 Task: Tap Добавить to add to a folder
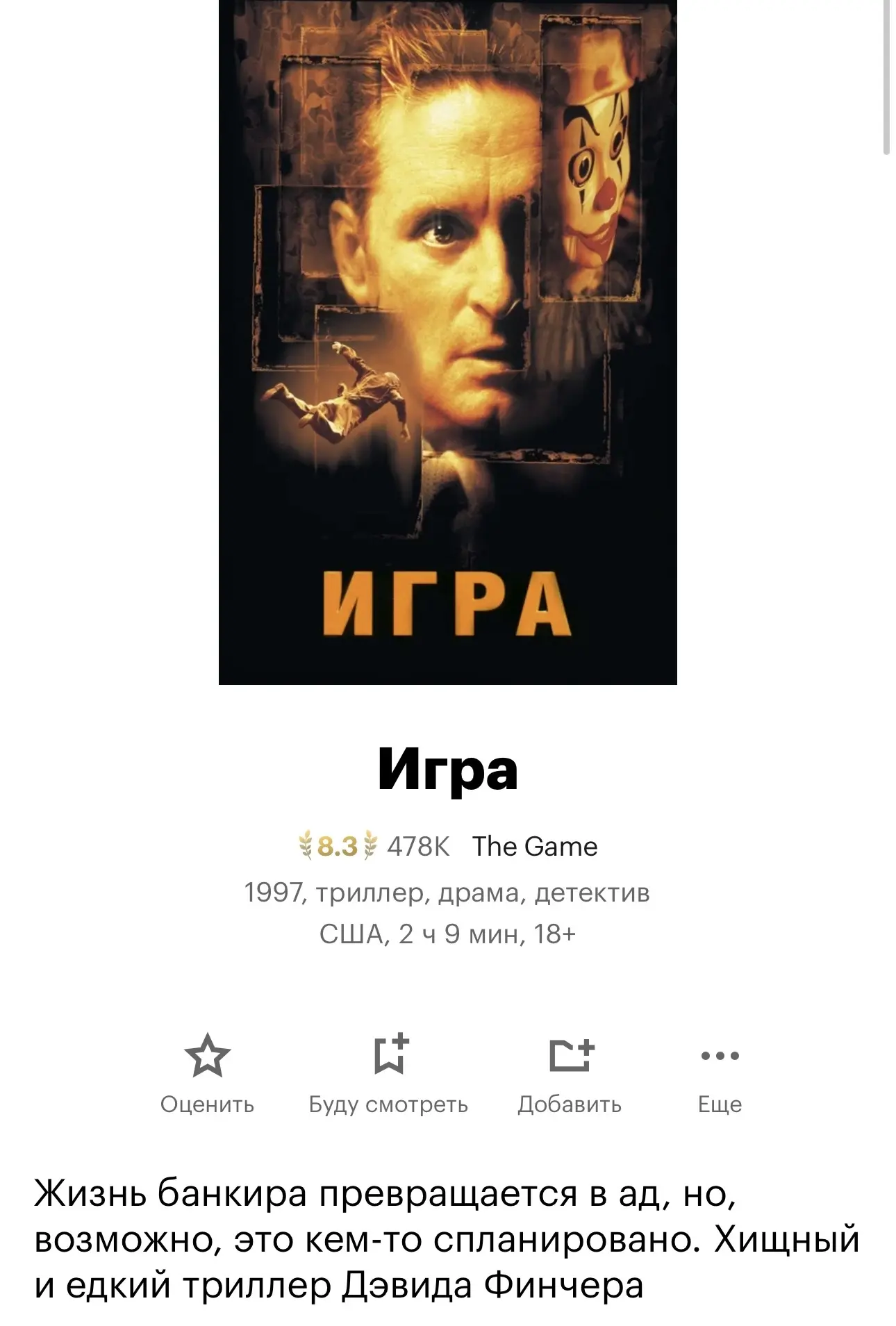tap(569, 1073)
